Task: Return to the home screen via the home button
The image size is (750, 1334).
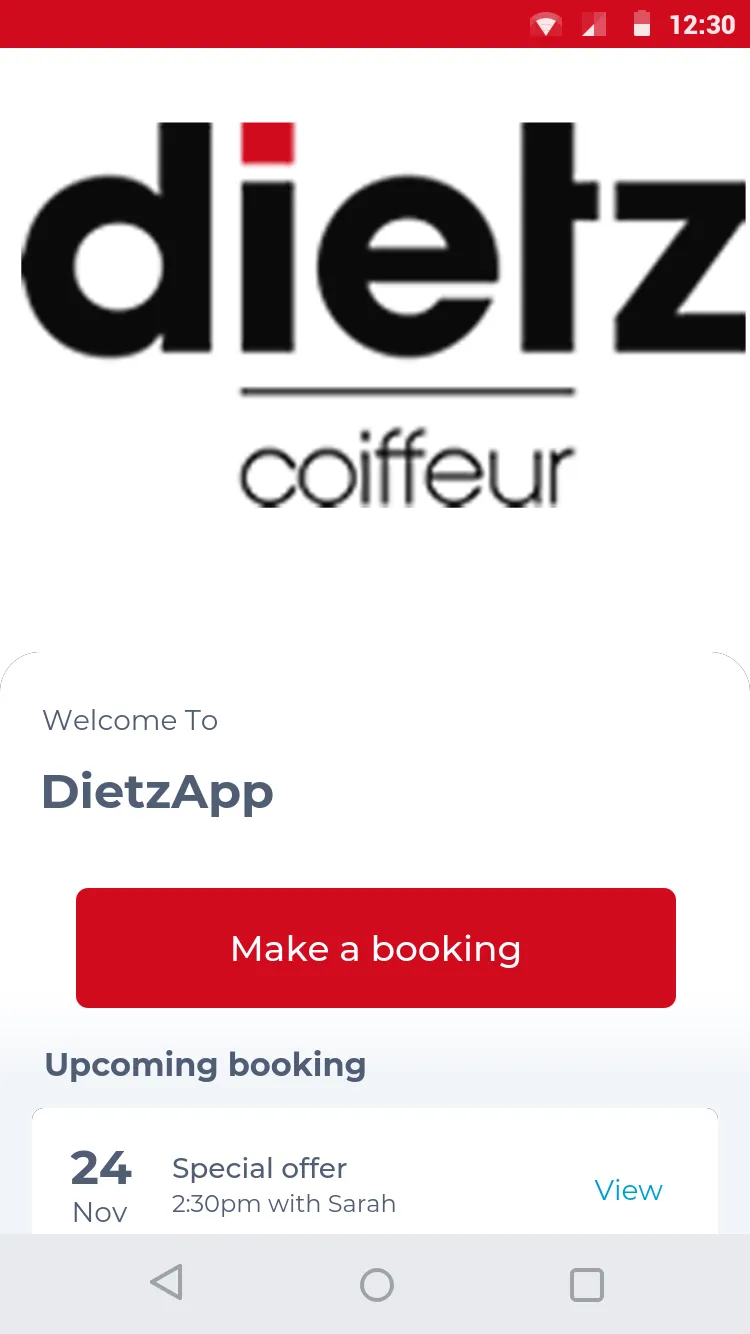Action: (x=376, y=1284)
